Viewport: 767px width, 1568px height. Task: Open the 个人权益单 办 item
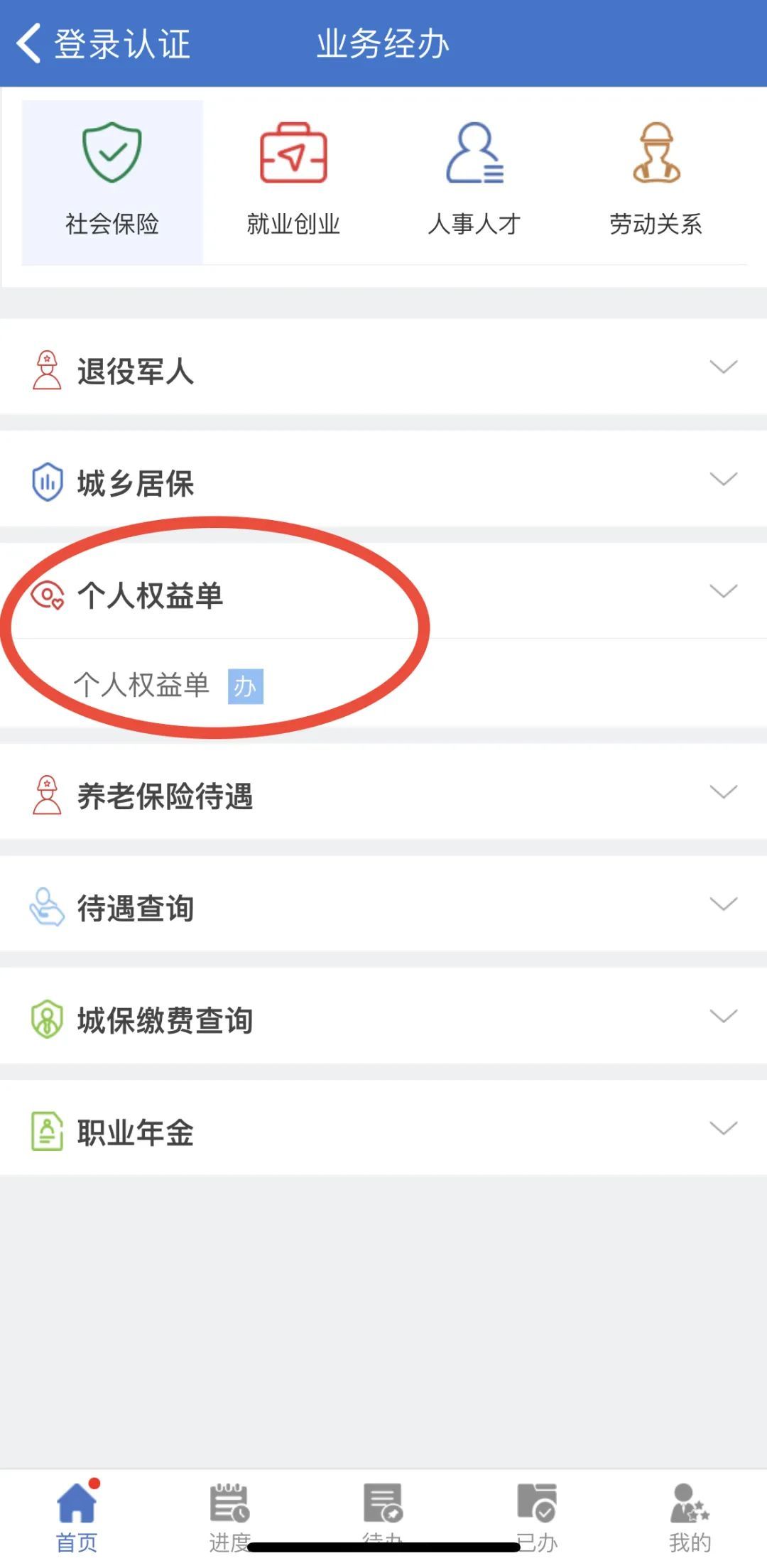168,686
